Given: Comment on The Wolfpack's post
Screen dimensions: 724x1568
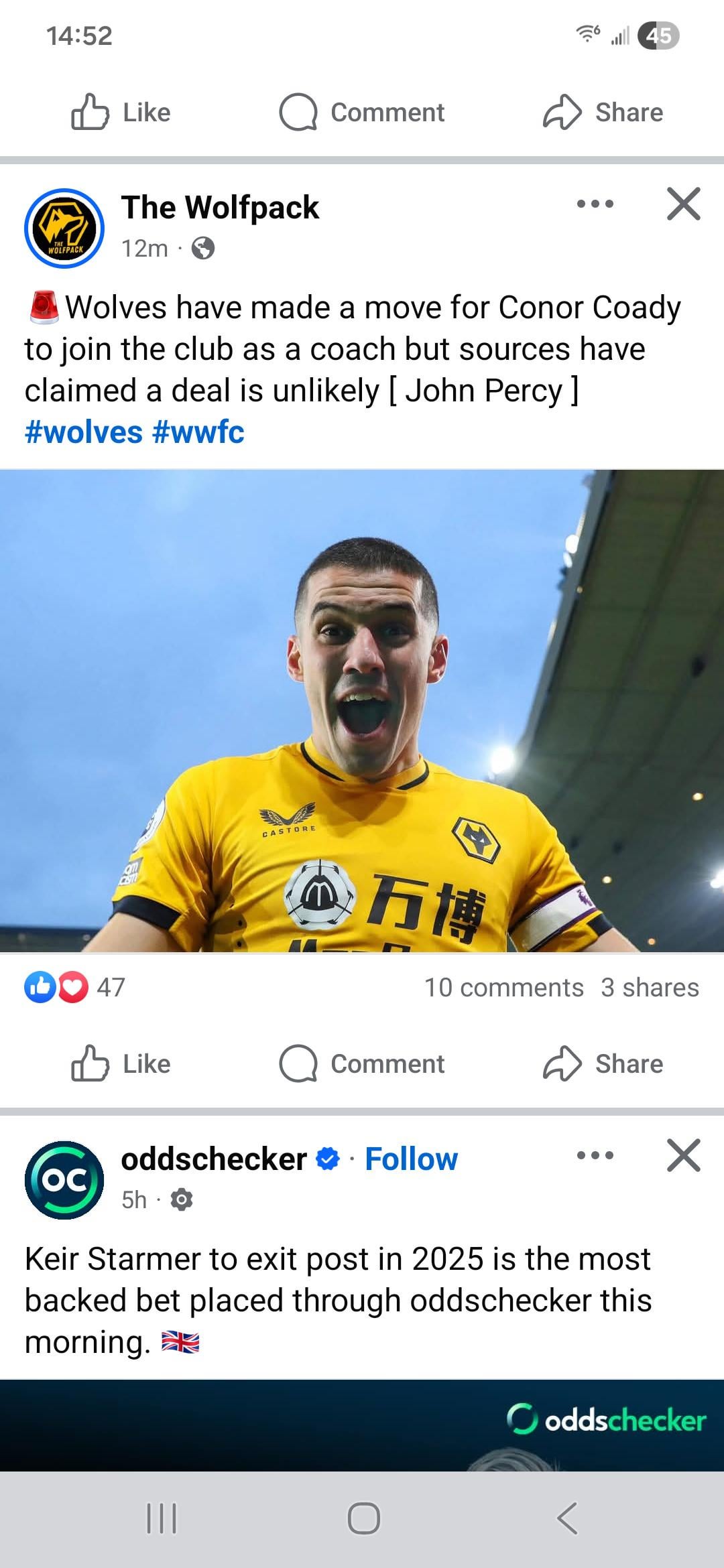Looking at the screenshot, I should click(x=362, y=1063).
